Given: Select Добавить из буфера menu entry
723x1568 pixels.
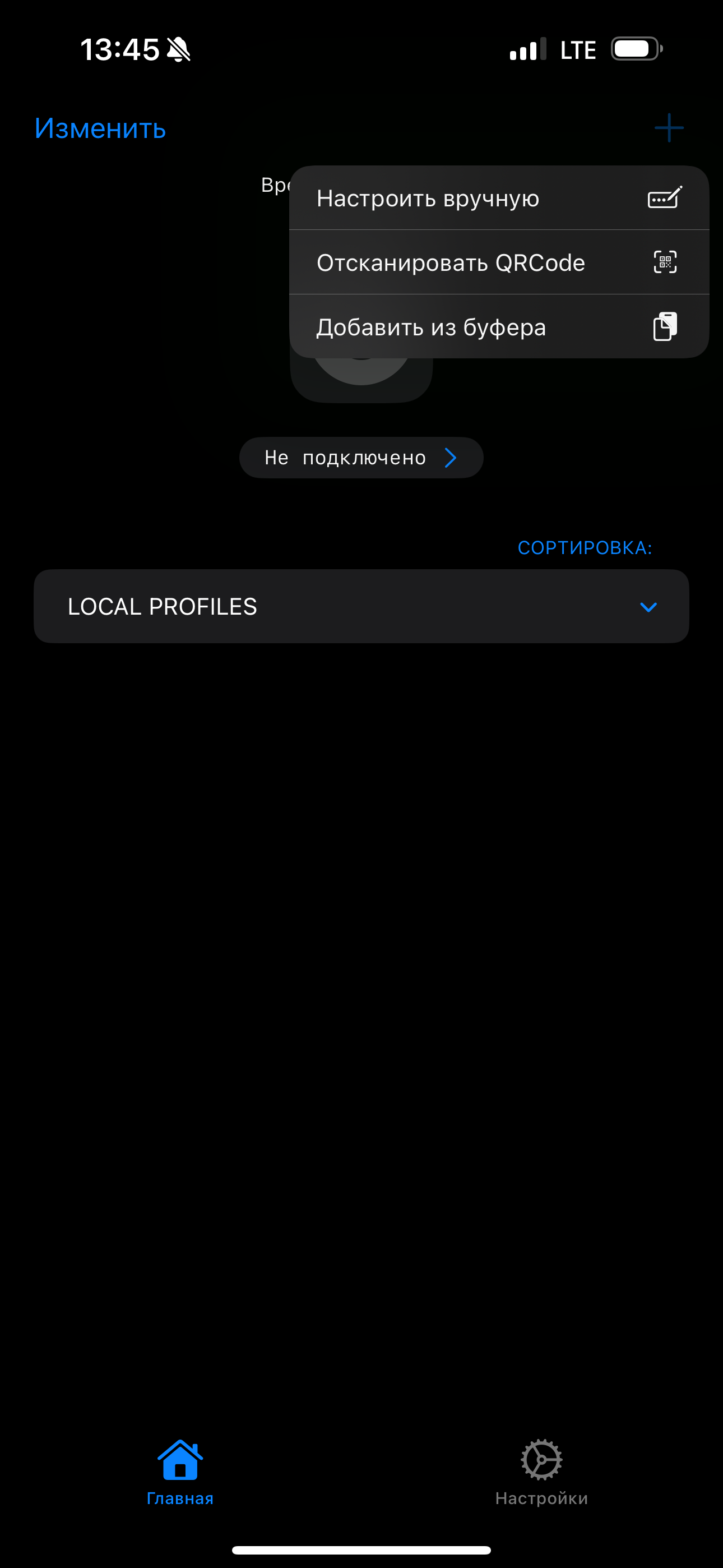Looking at the screenshot, I should click(x=432, y=326).
